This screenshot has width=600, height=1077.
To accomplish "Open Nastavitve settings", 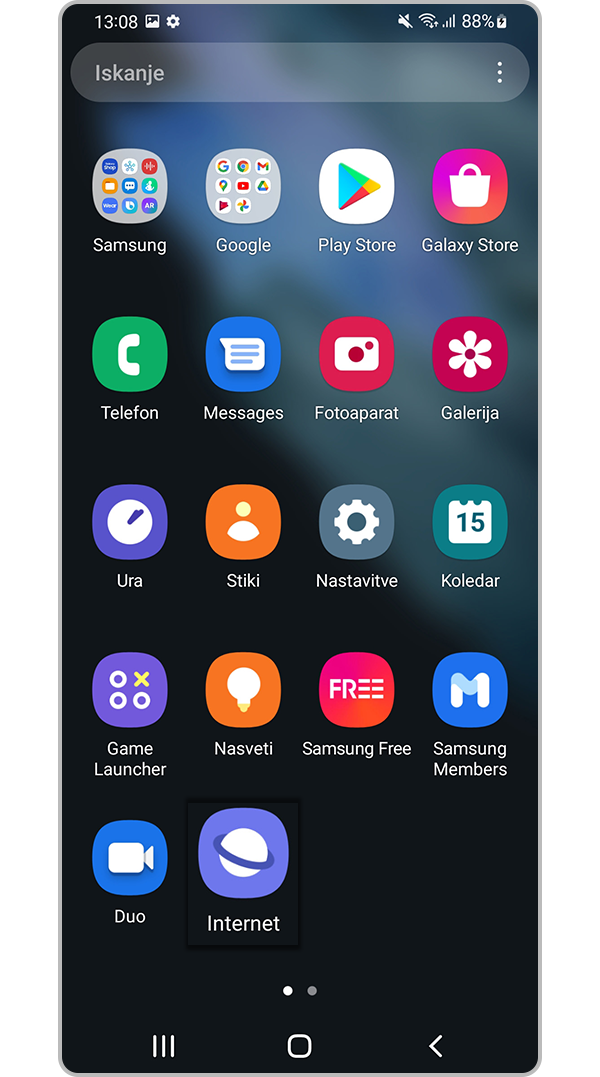I will (x=357, y=522).
